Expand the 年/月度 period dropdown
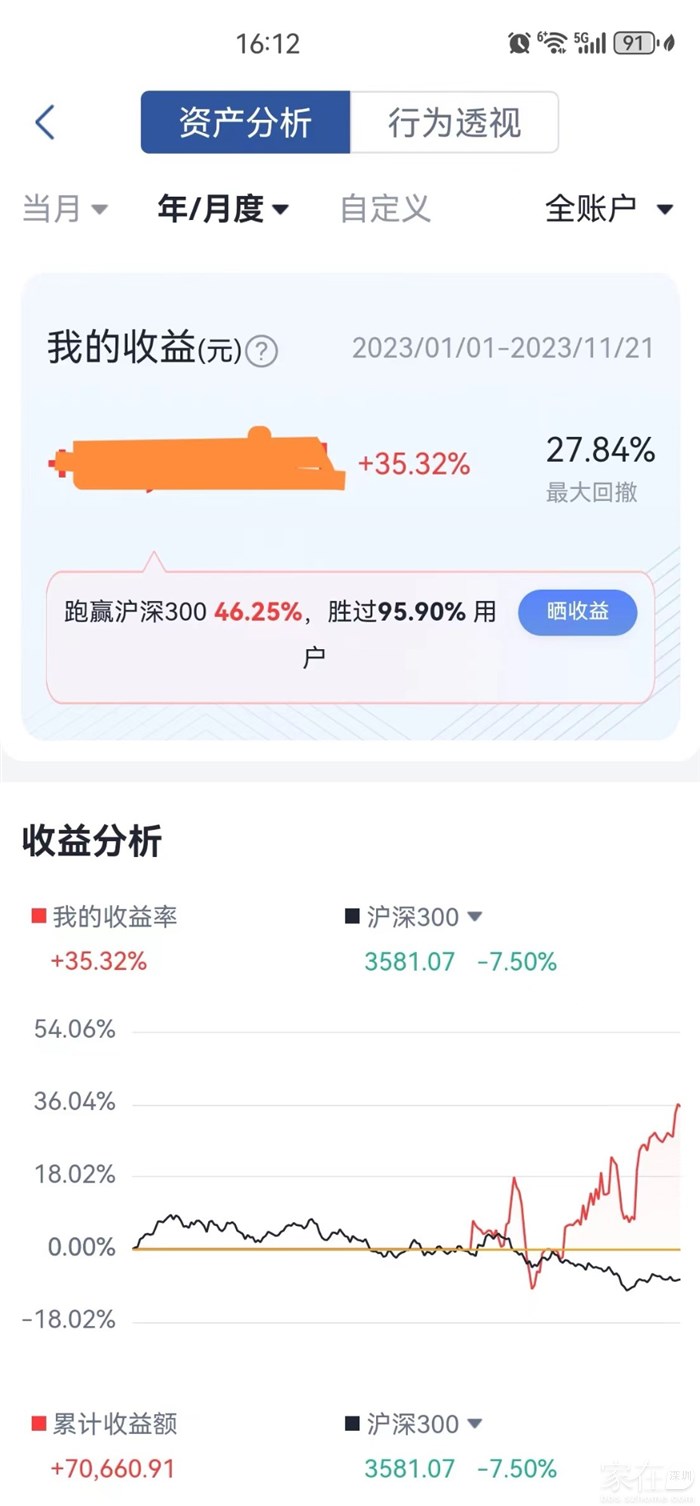Image resolution: width=700 pixels, height=1506 pixels. point(223,209)
